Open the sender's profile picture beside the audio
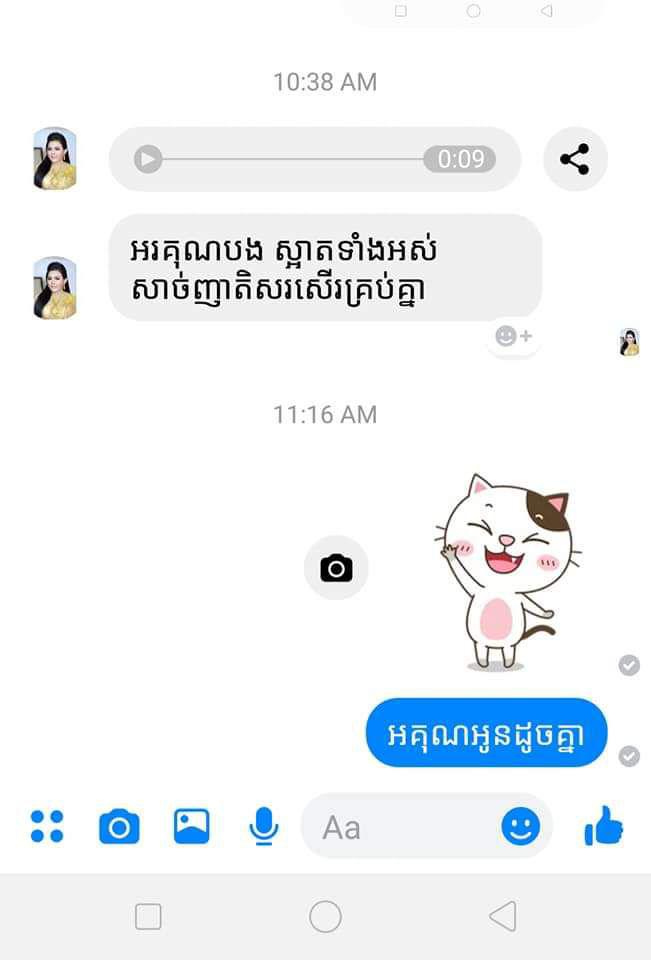This screenshot has width=651, height=960. (x=55, y=159)
